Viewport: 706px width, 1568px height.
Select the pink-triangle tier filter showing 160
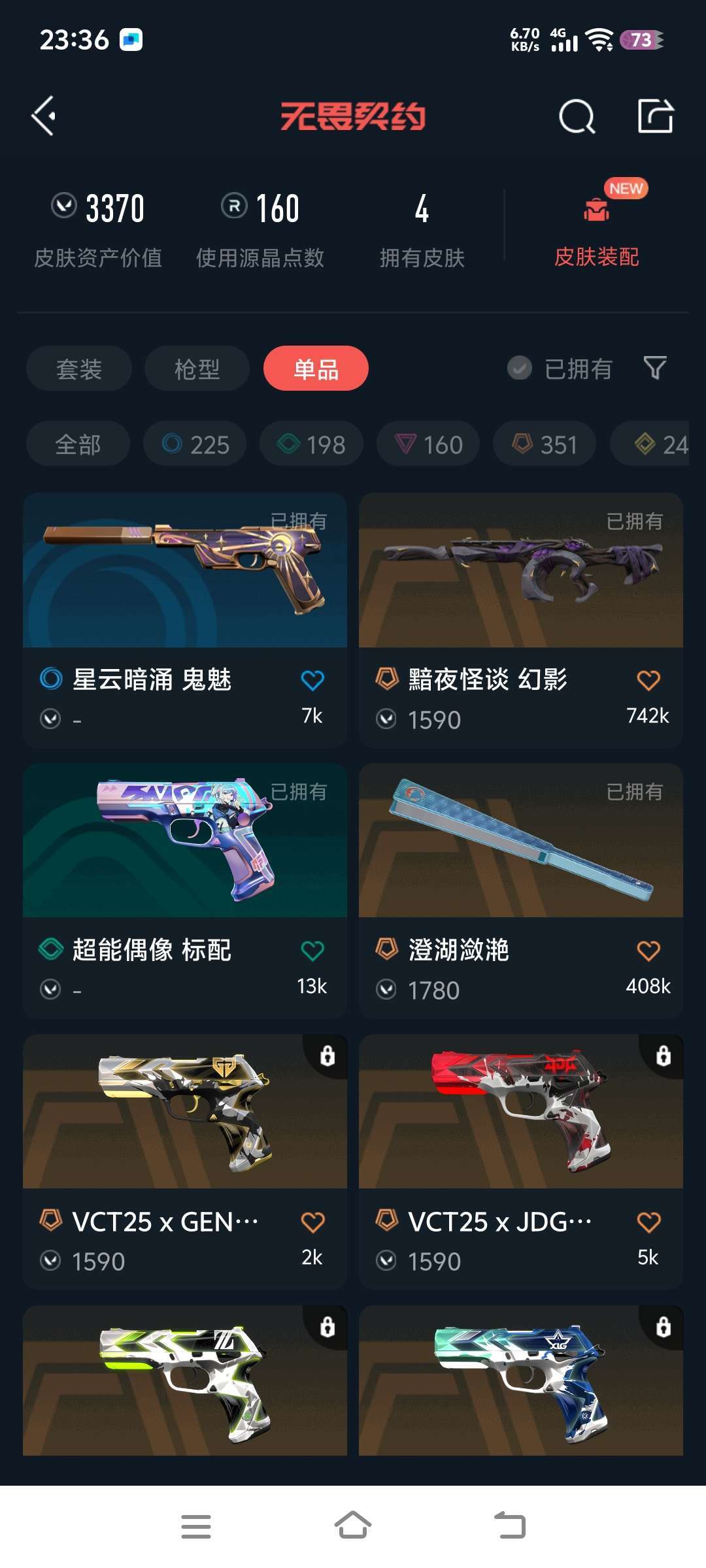tap(427, 444)
